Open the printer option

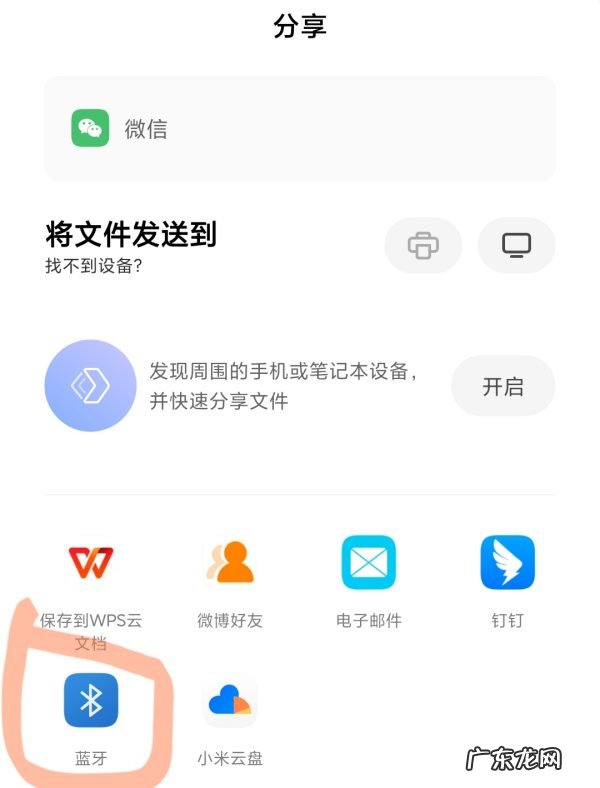[423, 244]
